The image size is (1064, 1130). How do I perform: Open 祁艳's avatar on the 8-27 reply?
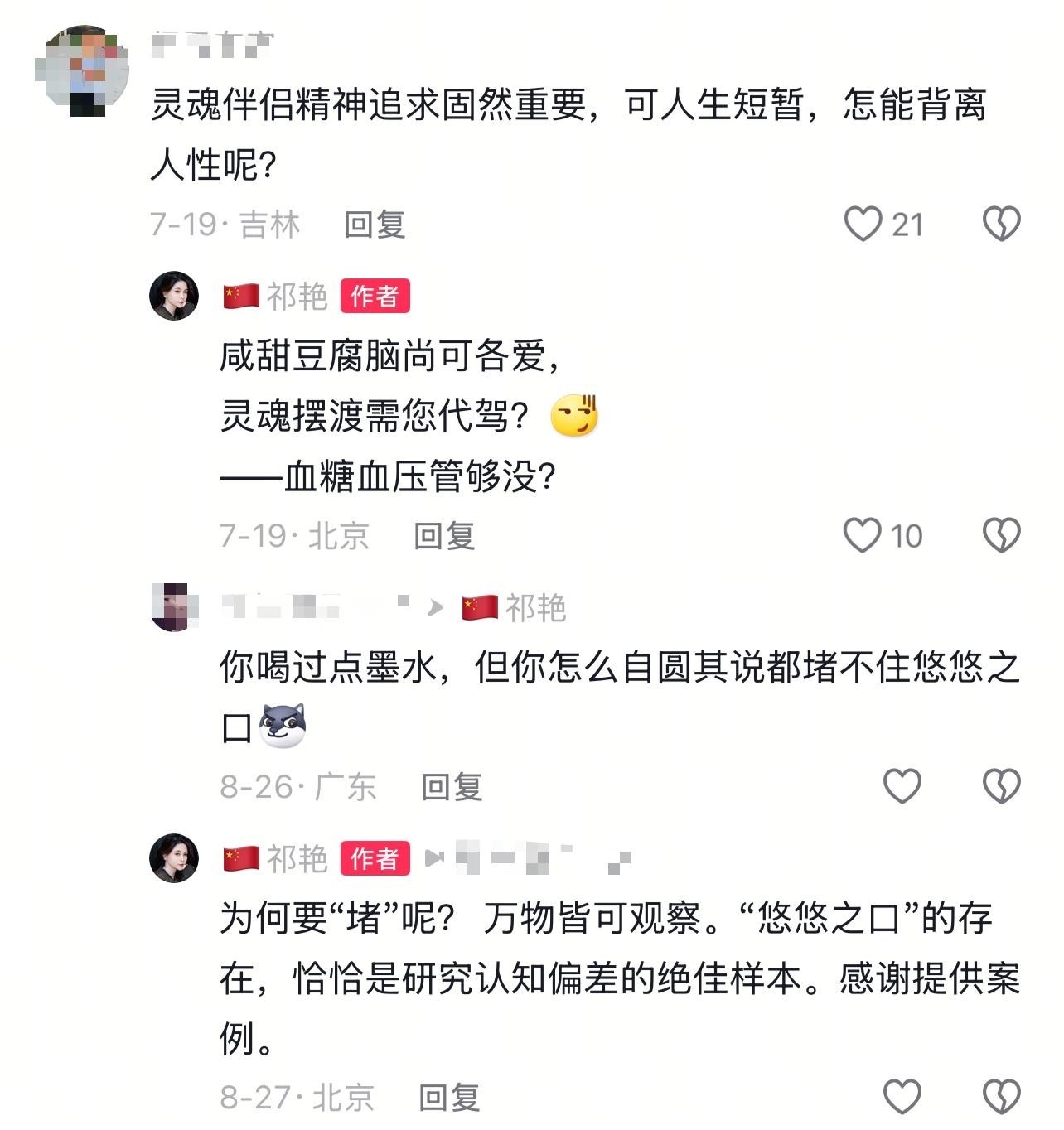(x=174, y=858)
